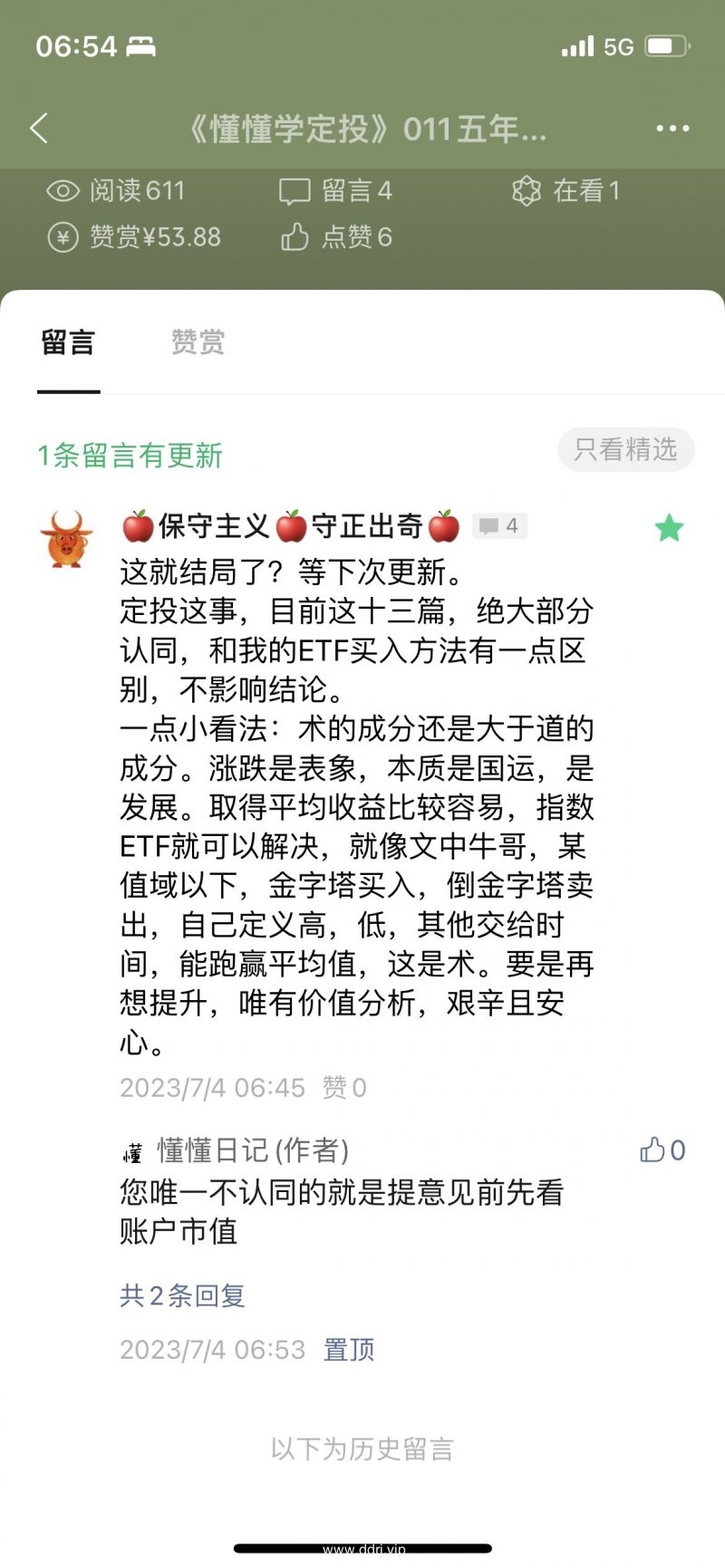Screen dimensions: 725x1568
Task: Switch to the 赞赏 tab
Action: [198, 342]
